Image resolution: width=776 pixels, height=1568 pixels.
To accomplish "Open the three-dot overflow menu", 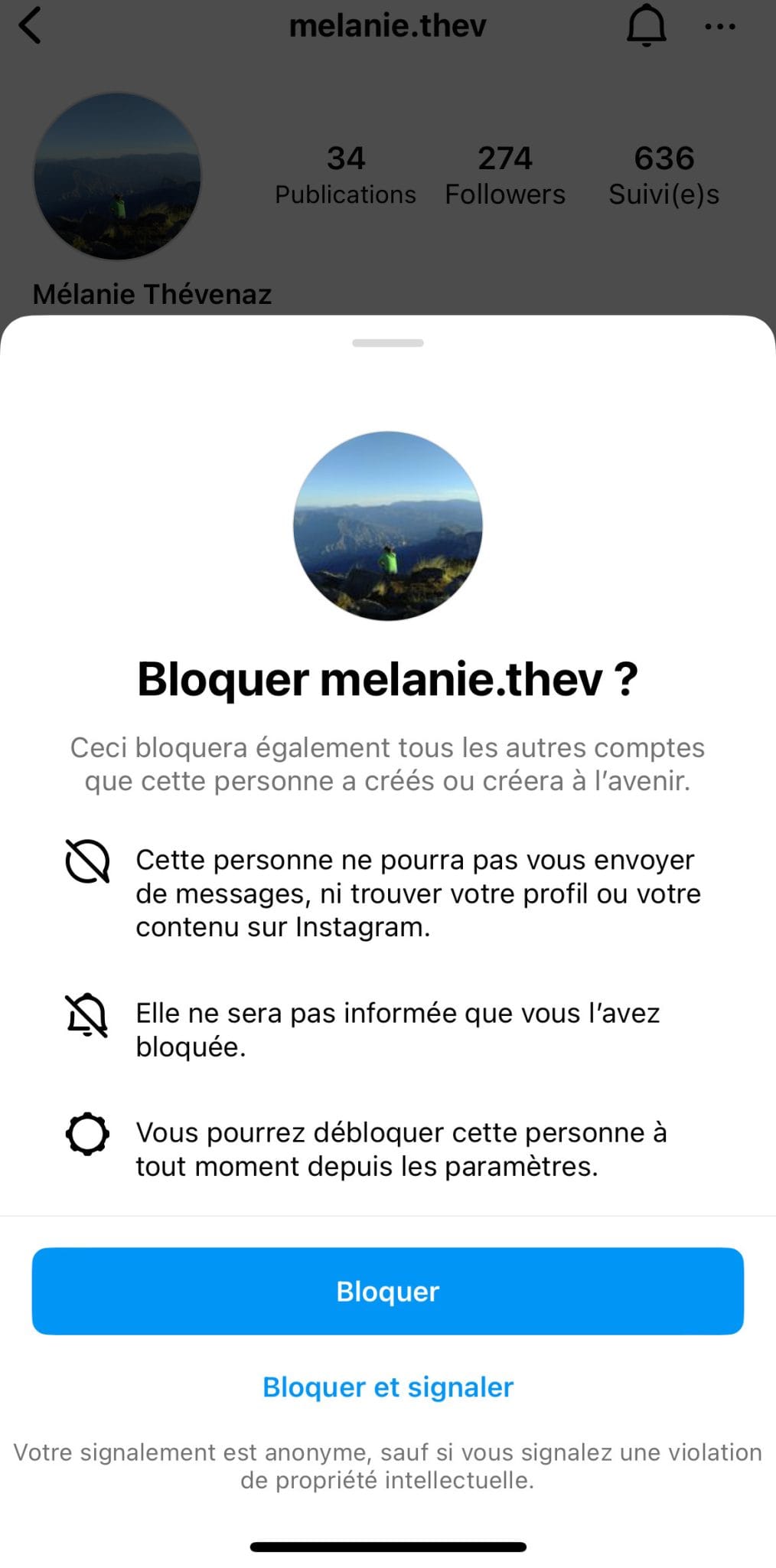I will [719, 27].
